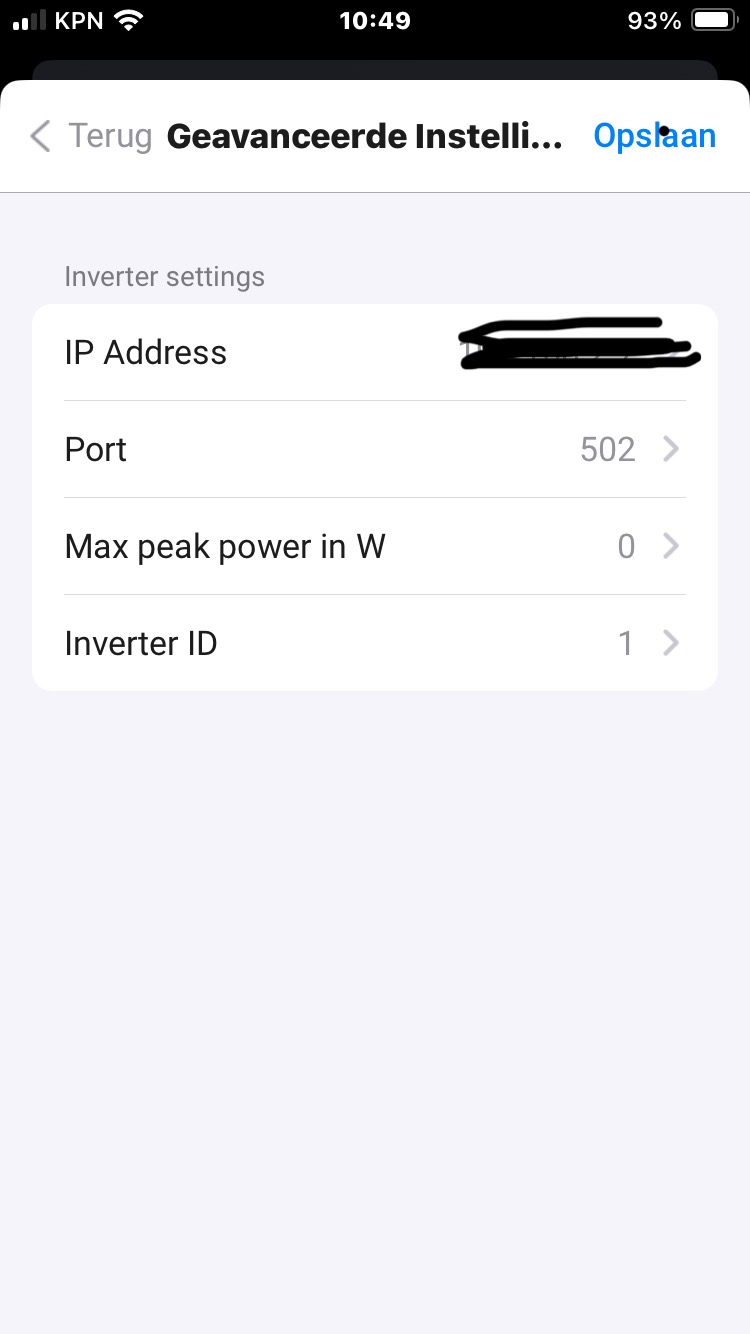Save settings with Opslaan
Viewport: 750px width, 1334px height.
click(x=654, y=136)
